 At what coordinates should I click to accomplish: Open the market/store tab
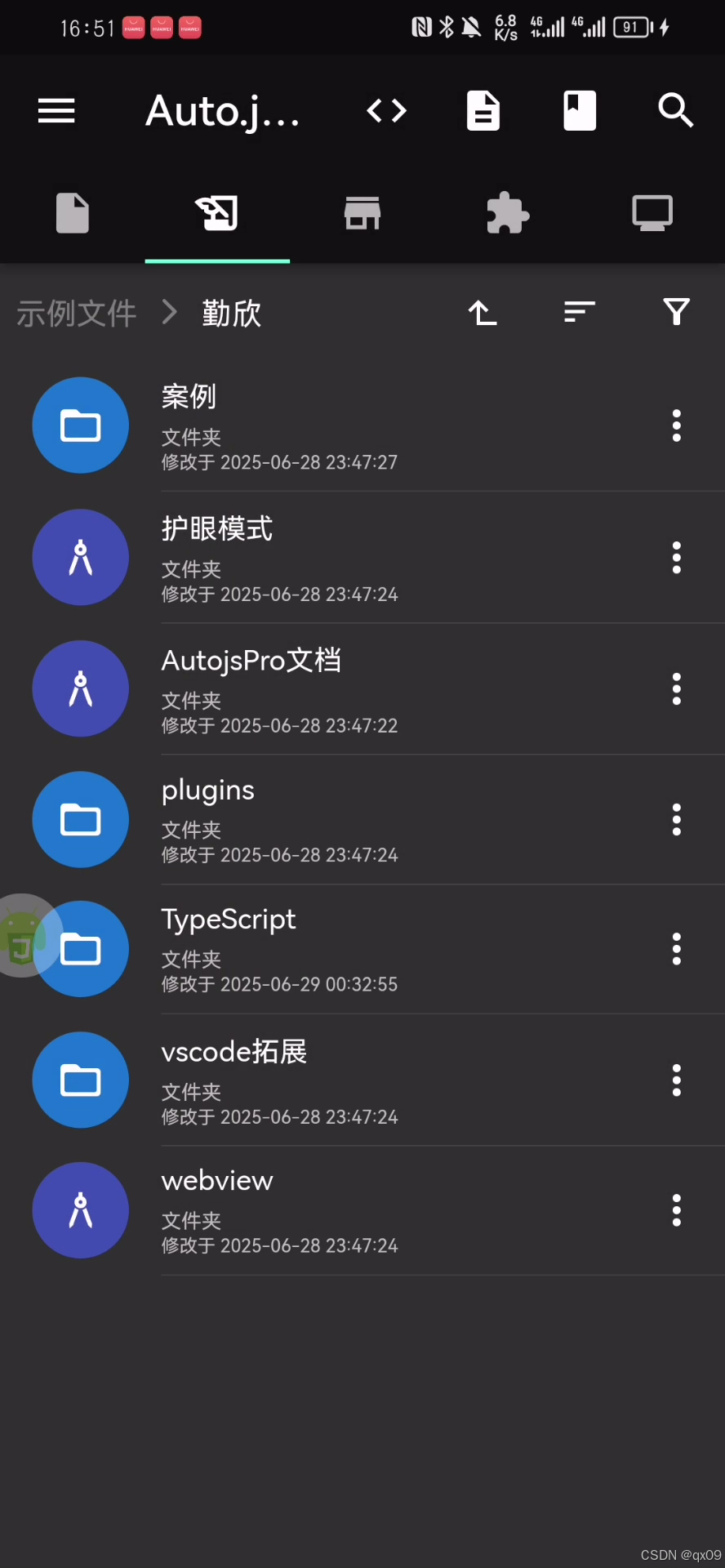point(362,213)
